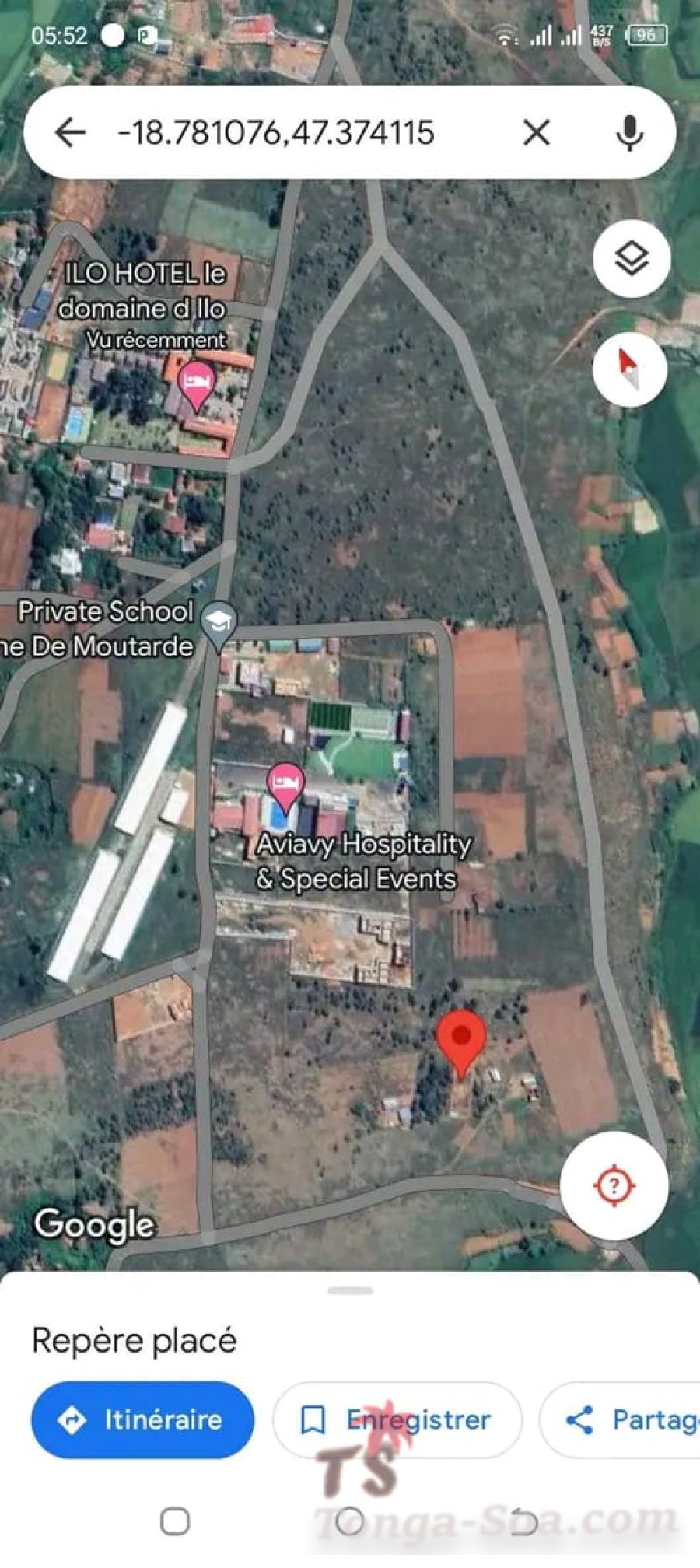Expand the Repère placé panel handle
The height and width of the screenshot is (1568, 700).
(350, 1292)
